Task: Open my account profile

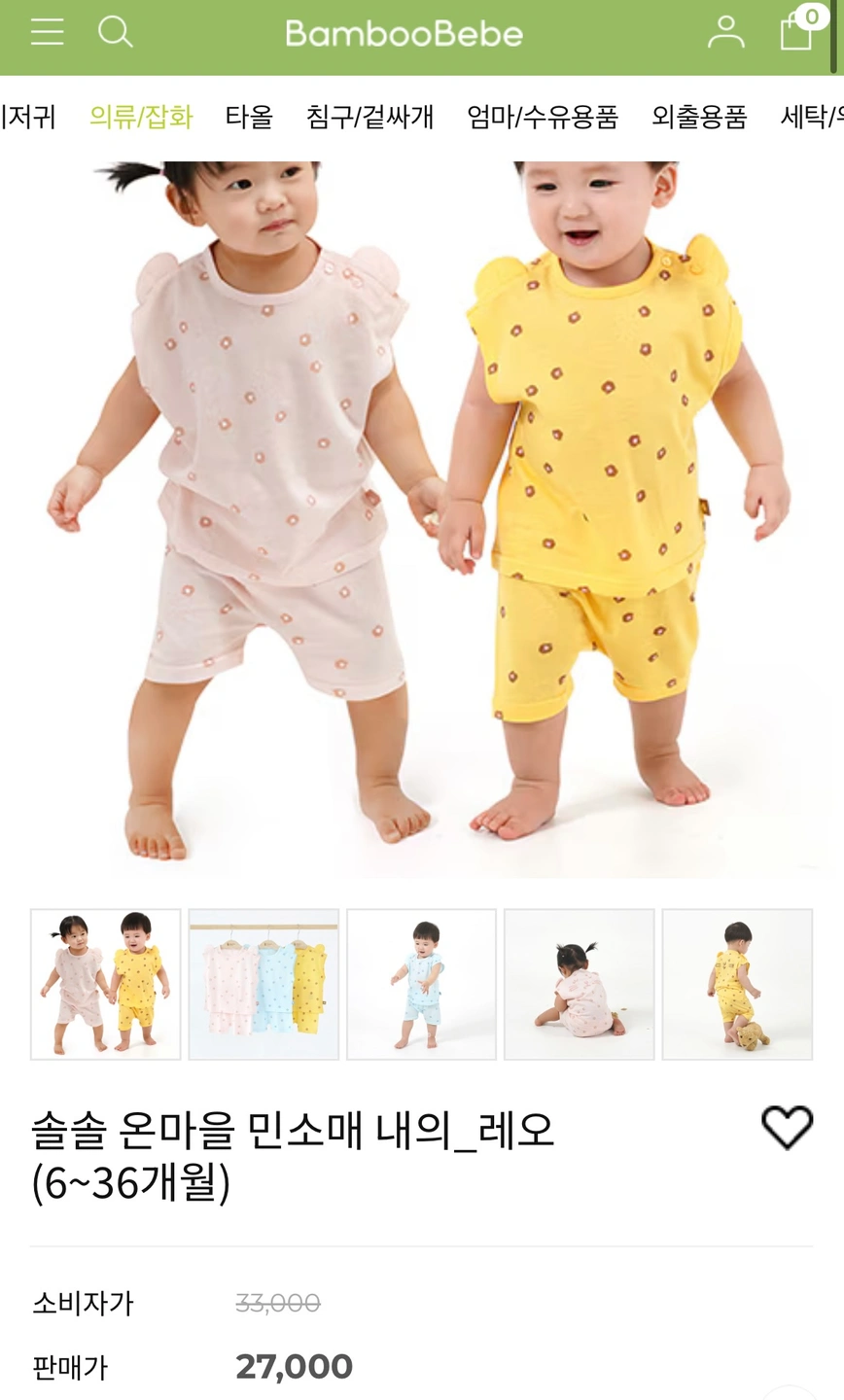Action: (725, 33)
